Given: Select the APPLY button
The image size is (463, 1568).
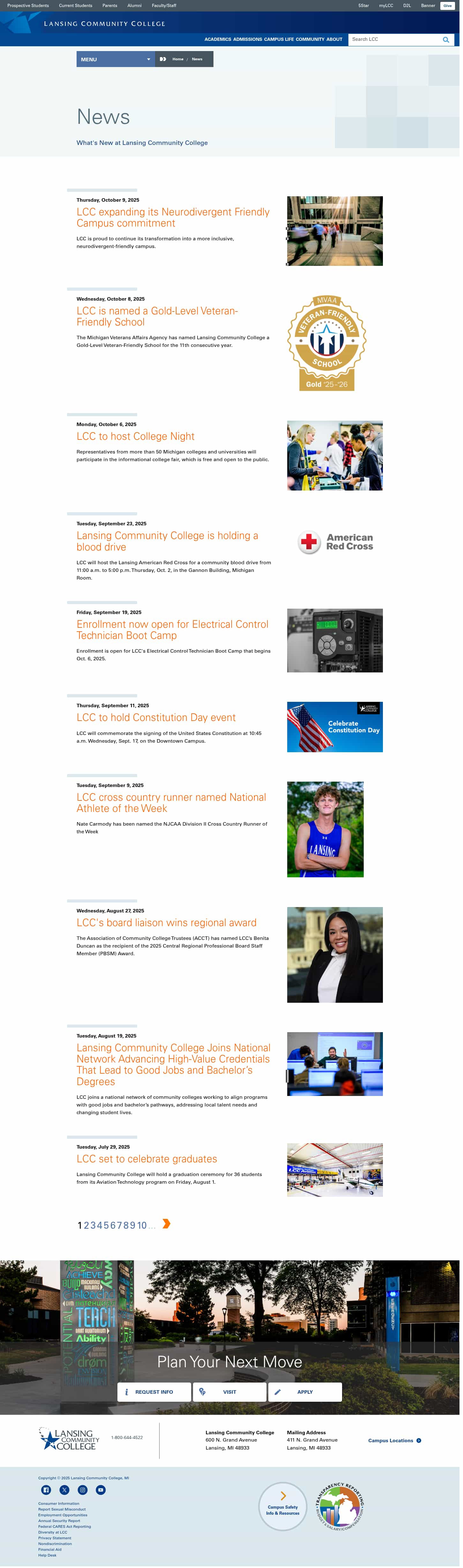Looking at the screenshot, I should 304,1392.
